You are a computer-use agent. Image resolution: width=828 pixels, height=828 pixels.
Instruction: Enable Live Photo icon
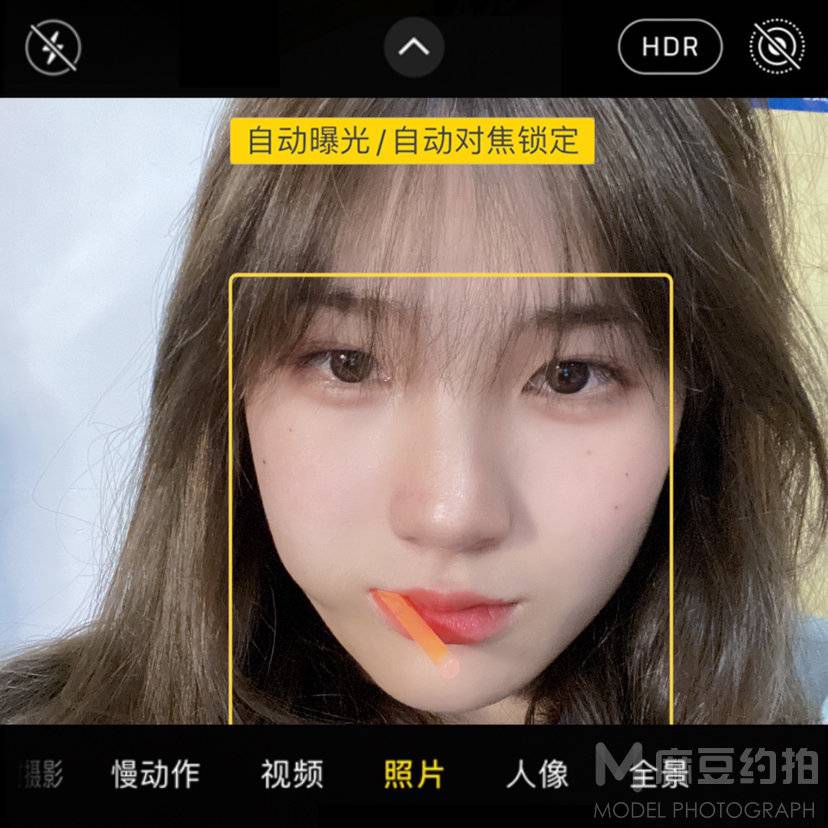[x=777, y=47]
